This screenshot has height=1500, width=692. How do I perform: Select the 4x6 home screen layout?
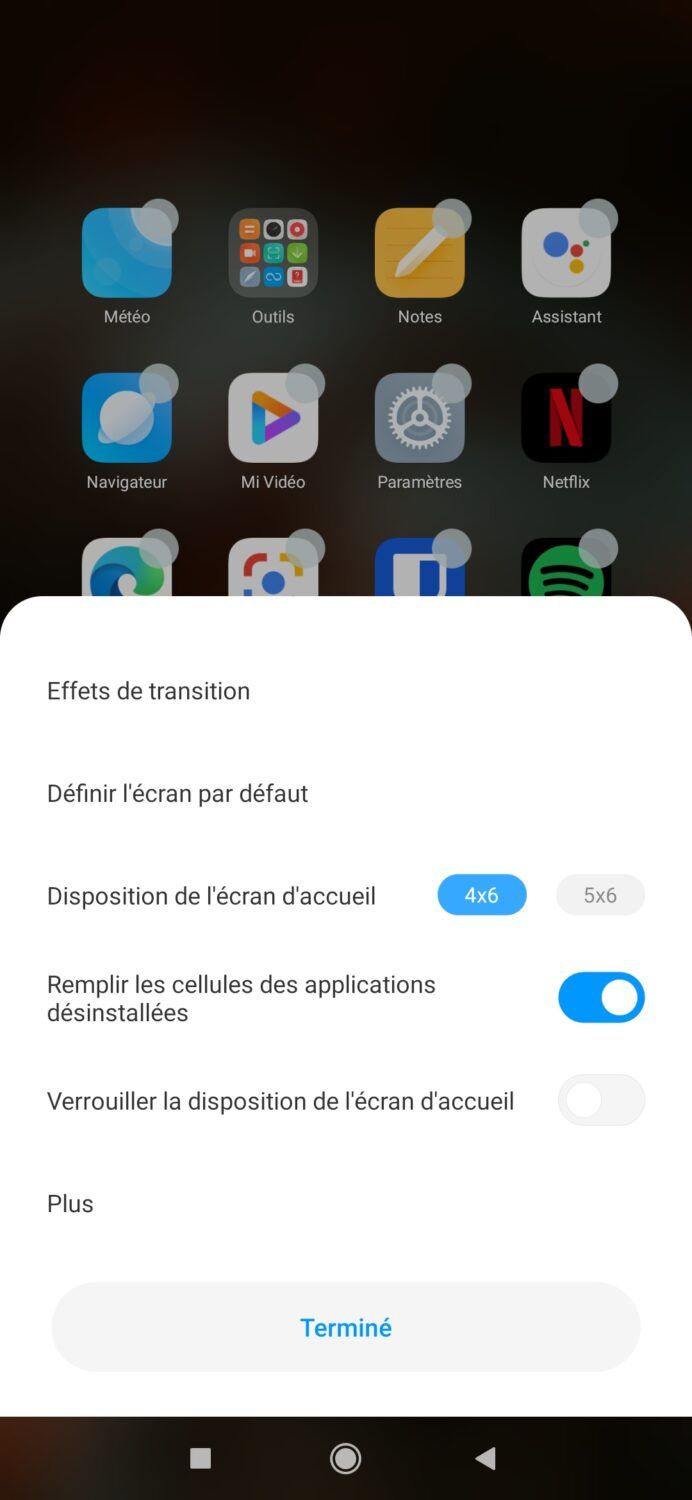pos(481,895)
